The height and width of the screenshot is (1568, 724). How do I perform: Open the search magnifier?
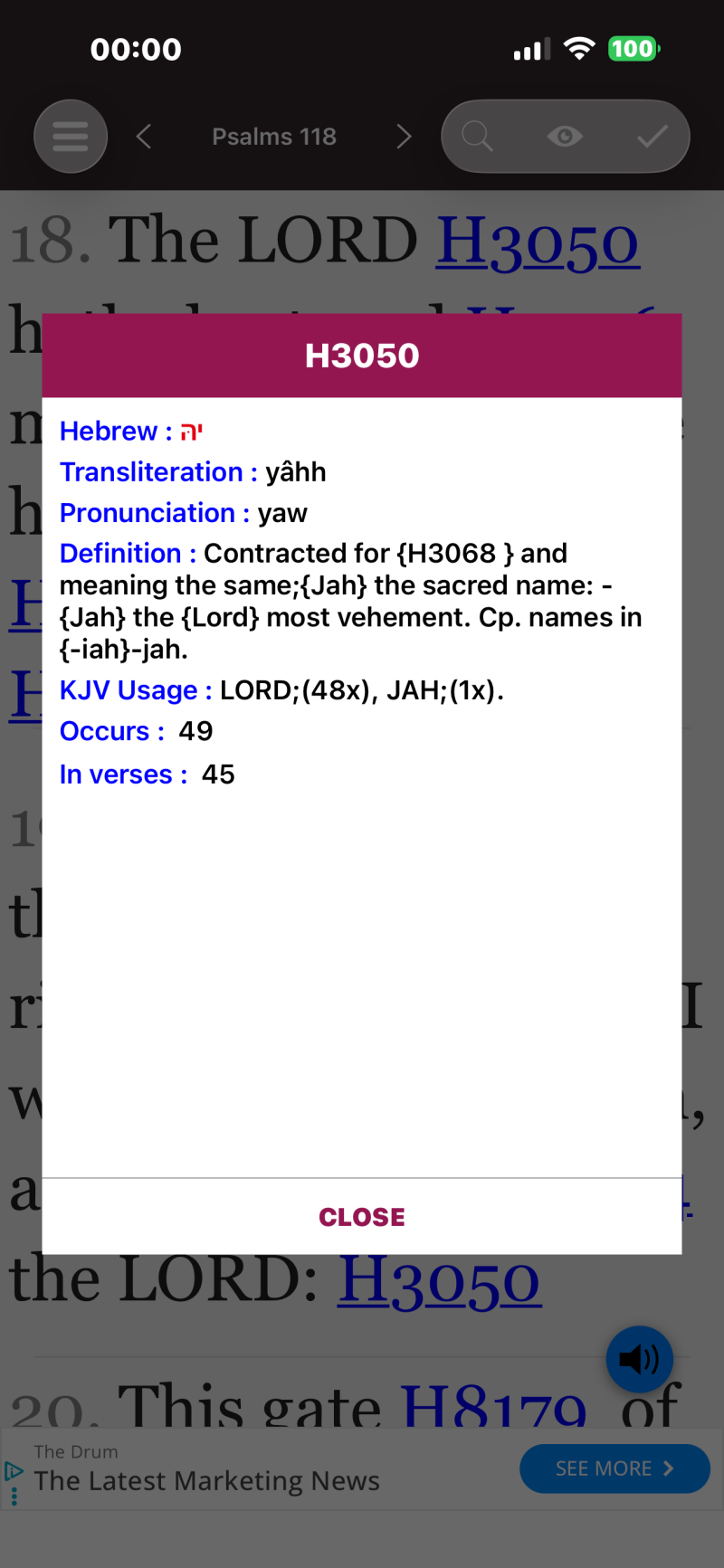click(477, 137)
